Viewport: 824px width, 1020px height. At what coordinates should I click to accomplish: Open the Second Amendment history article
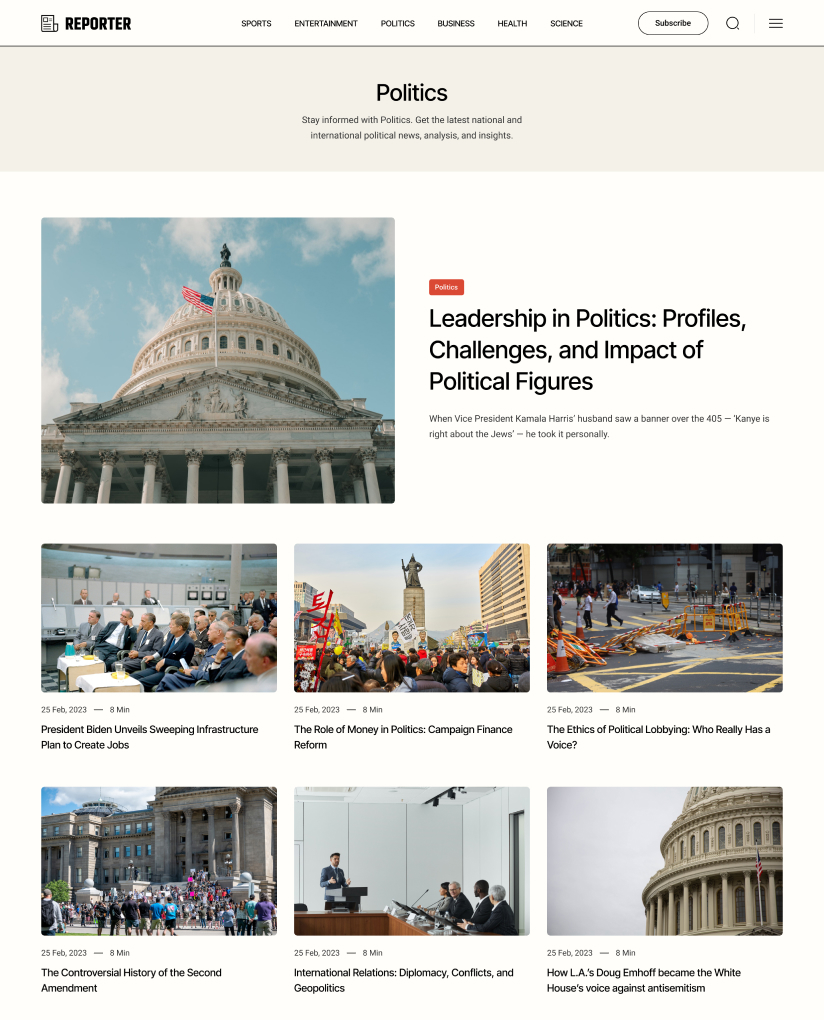click(131, 980)
